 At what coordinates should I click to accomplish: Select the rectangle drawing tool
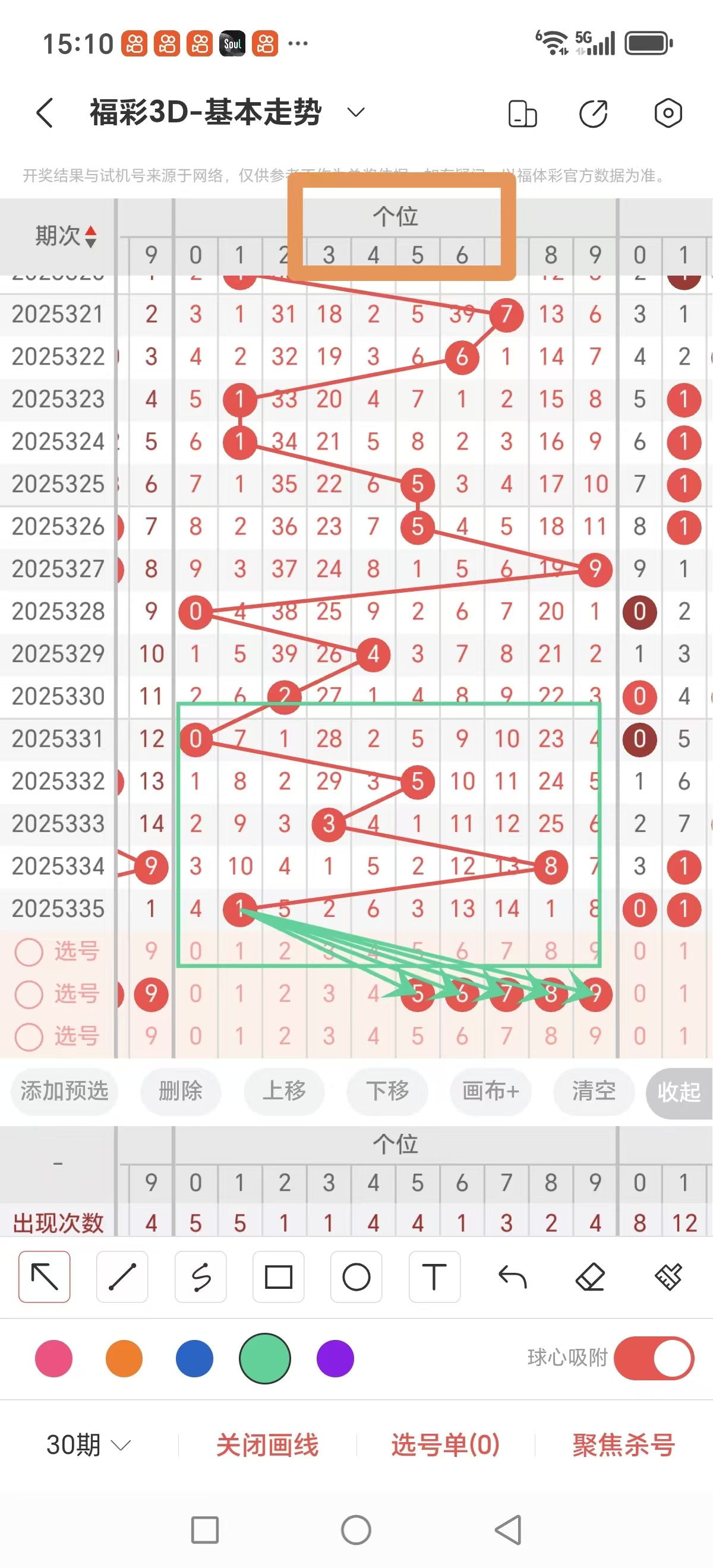pos(278,1278)
